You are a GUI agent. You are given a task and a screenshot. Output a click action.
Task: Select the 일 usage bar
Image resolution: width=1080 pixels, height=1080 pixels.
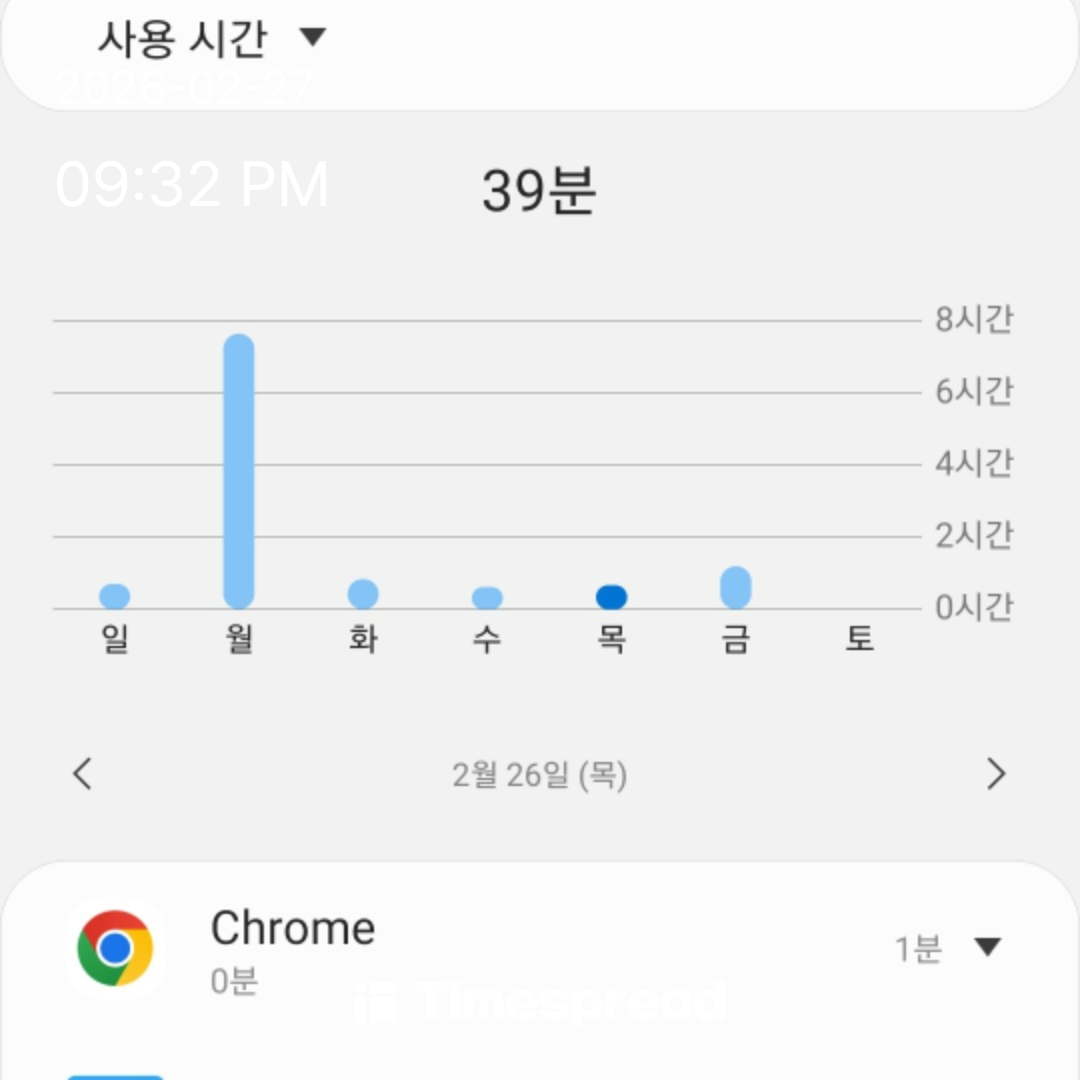click(x=115, y=596)
